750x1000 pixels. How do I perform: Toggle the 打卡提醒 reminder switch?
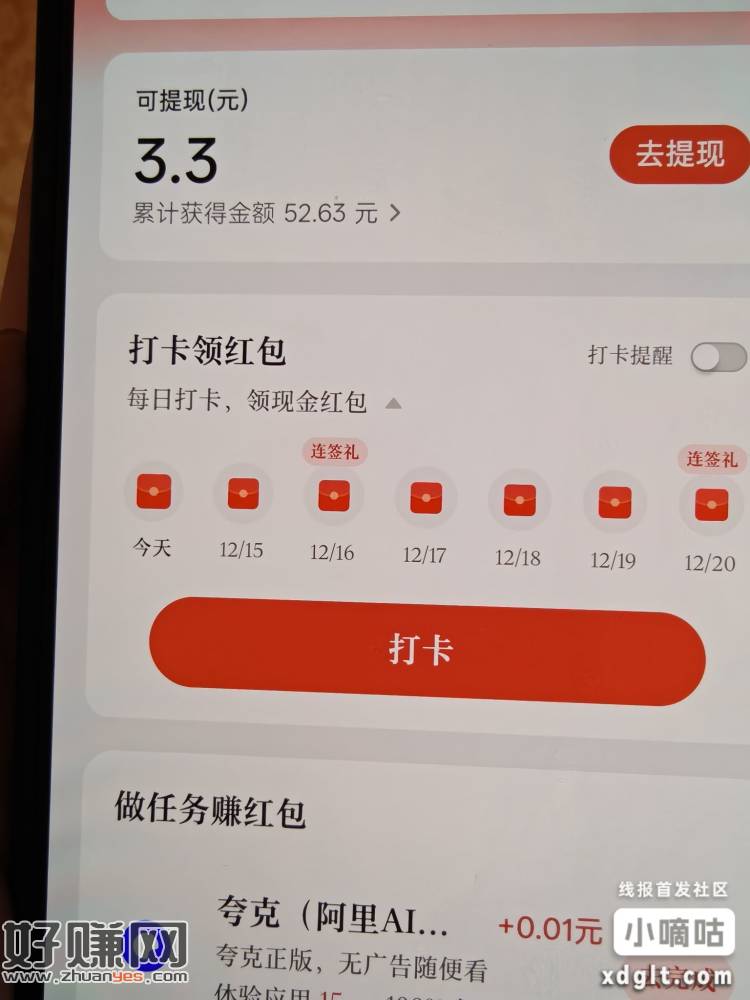click(x=718, y=357)
